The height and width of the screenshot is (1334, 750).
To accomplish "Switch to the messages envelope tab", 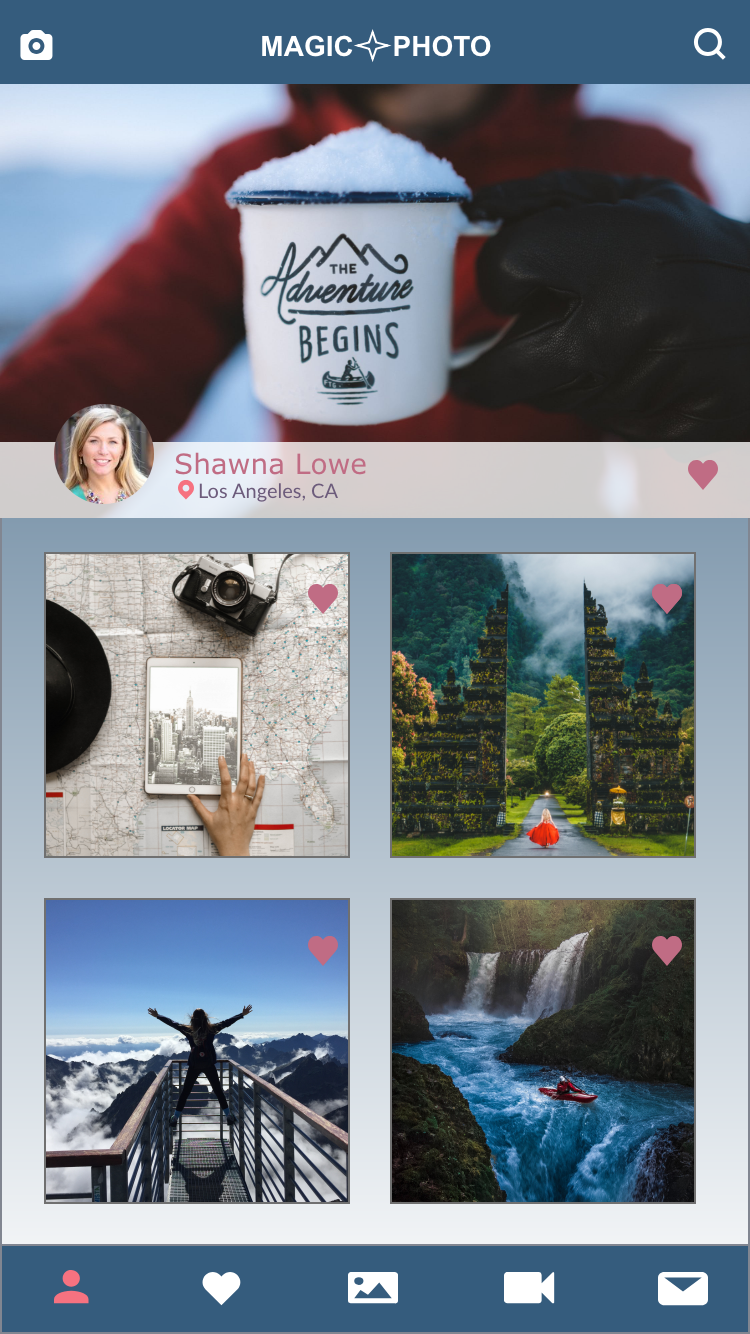I will (682, 1288).
